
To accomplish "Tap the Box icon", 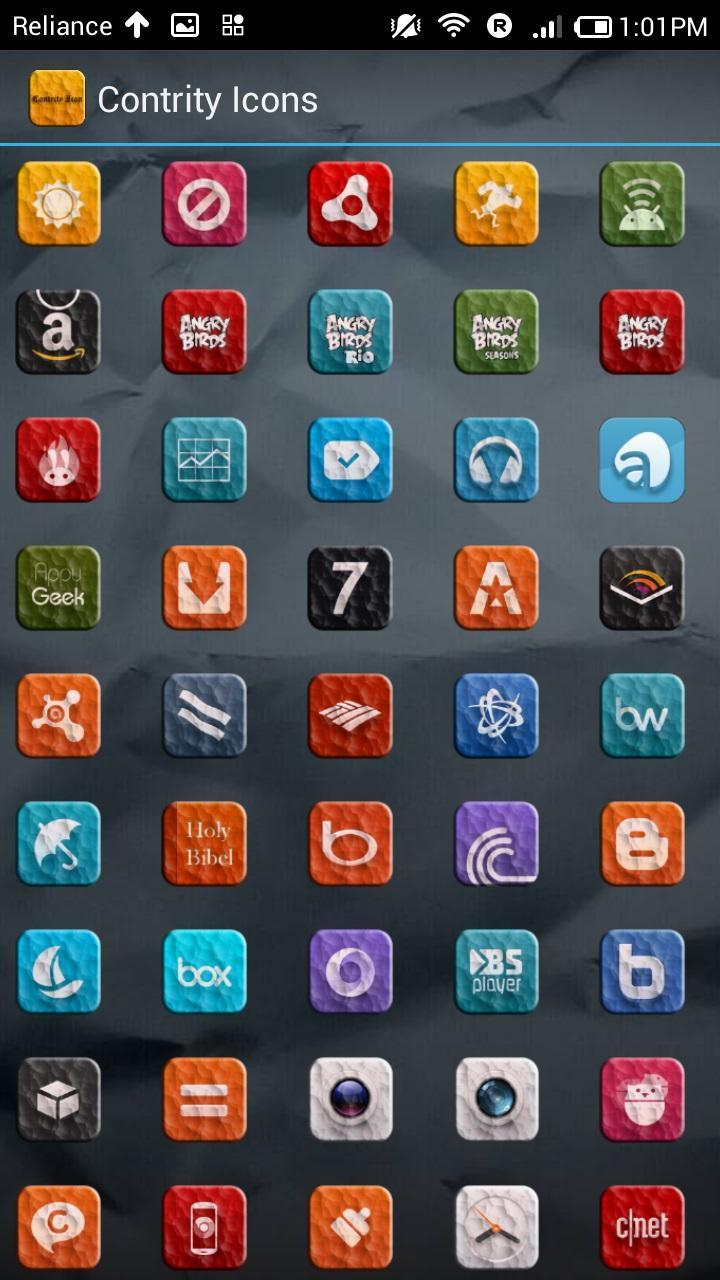I will [204, 971].
